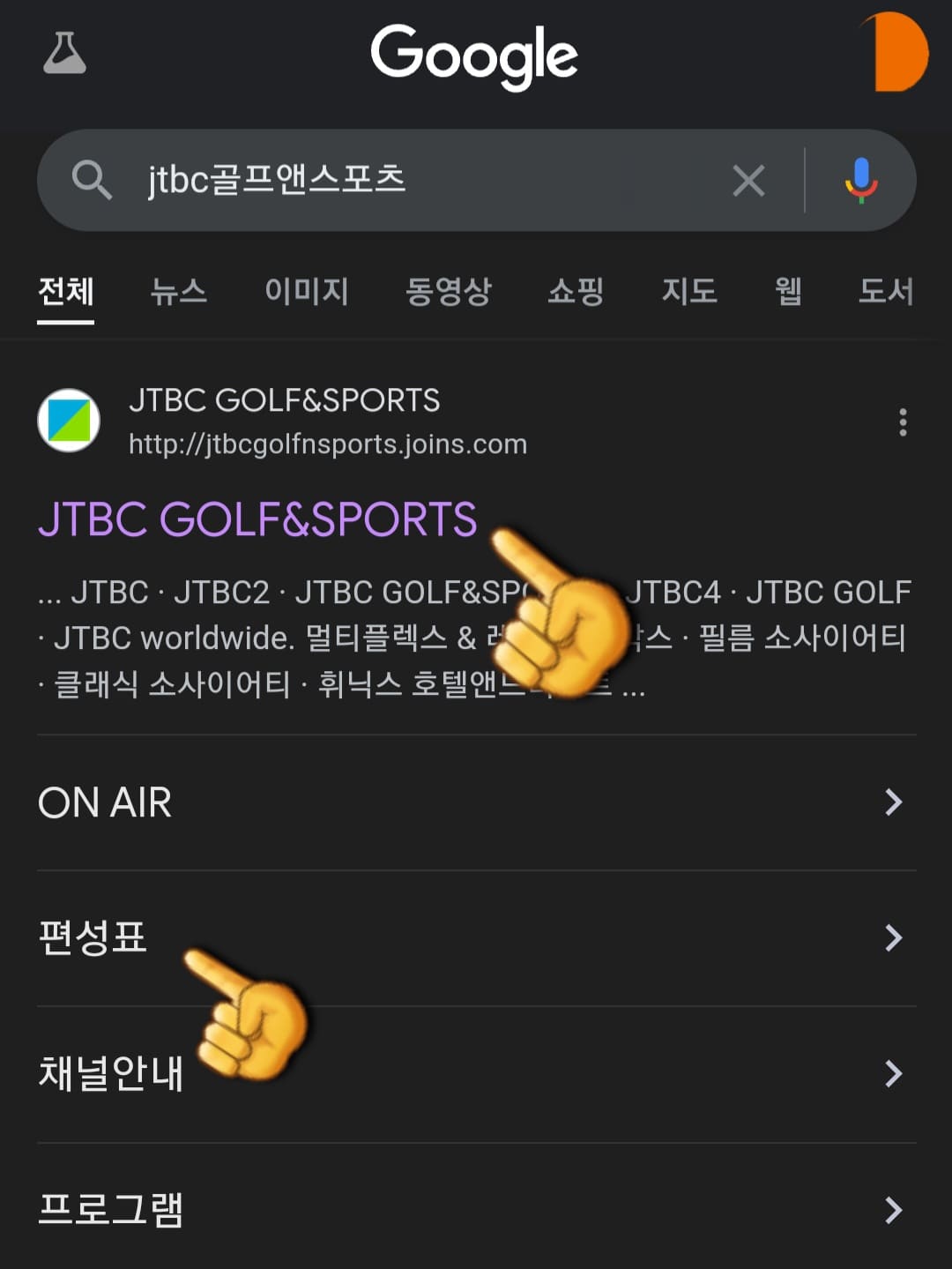Open the JTBC GOLF&SPORTS result link
This screenshot has width=952, height=1269.
point(258,520)
